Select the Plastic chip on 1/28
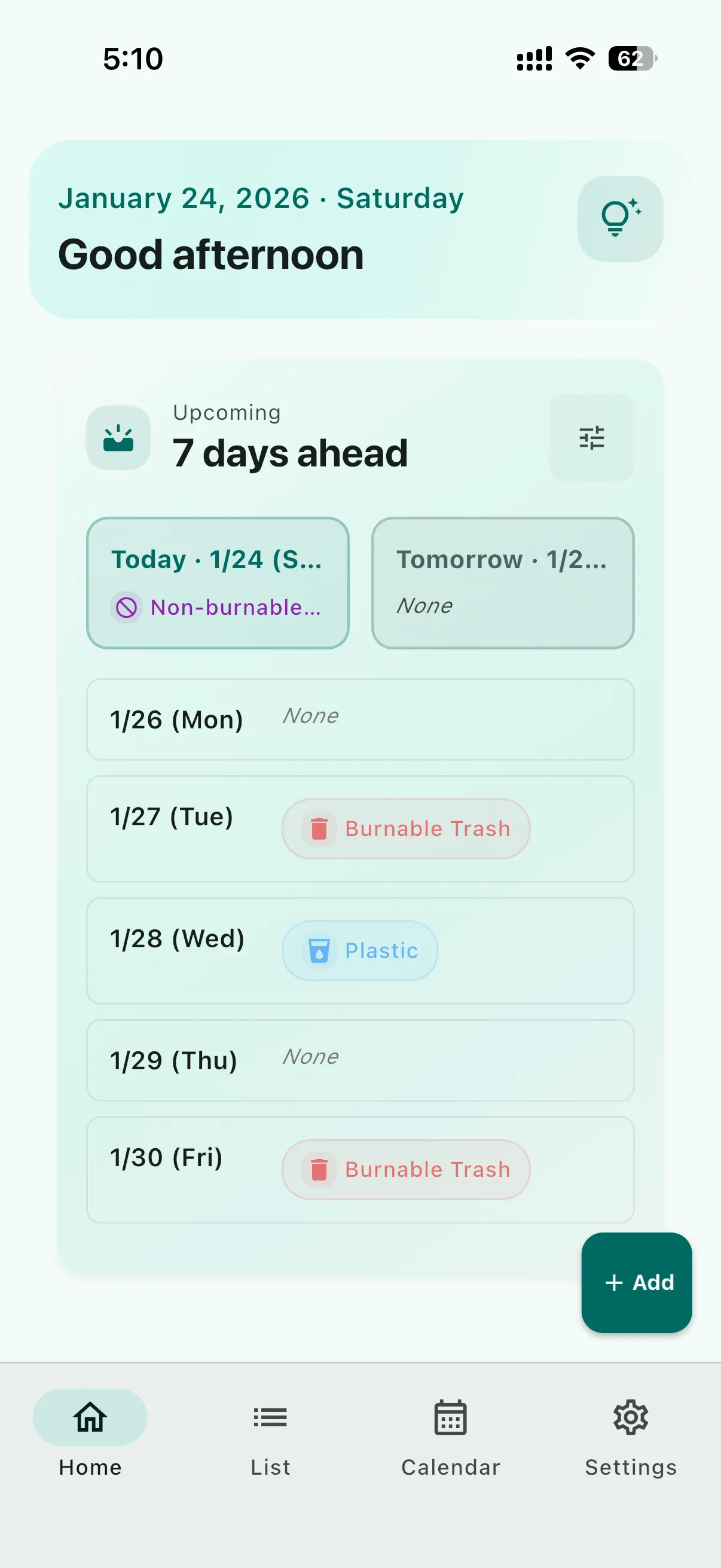Viewport: 721px width, 1568px height. pyautogui.click(x=359, y=950)
